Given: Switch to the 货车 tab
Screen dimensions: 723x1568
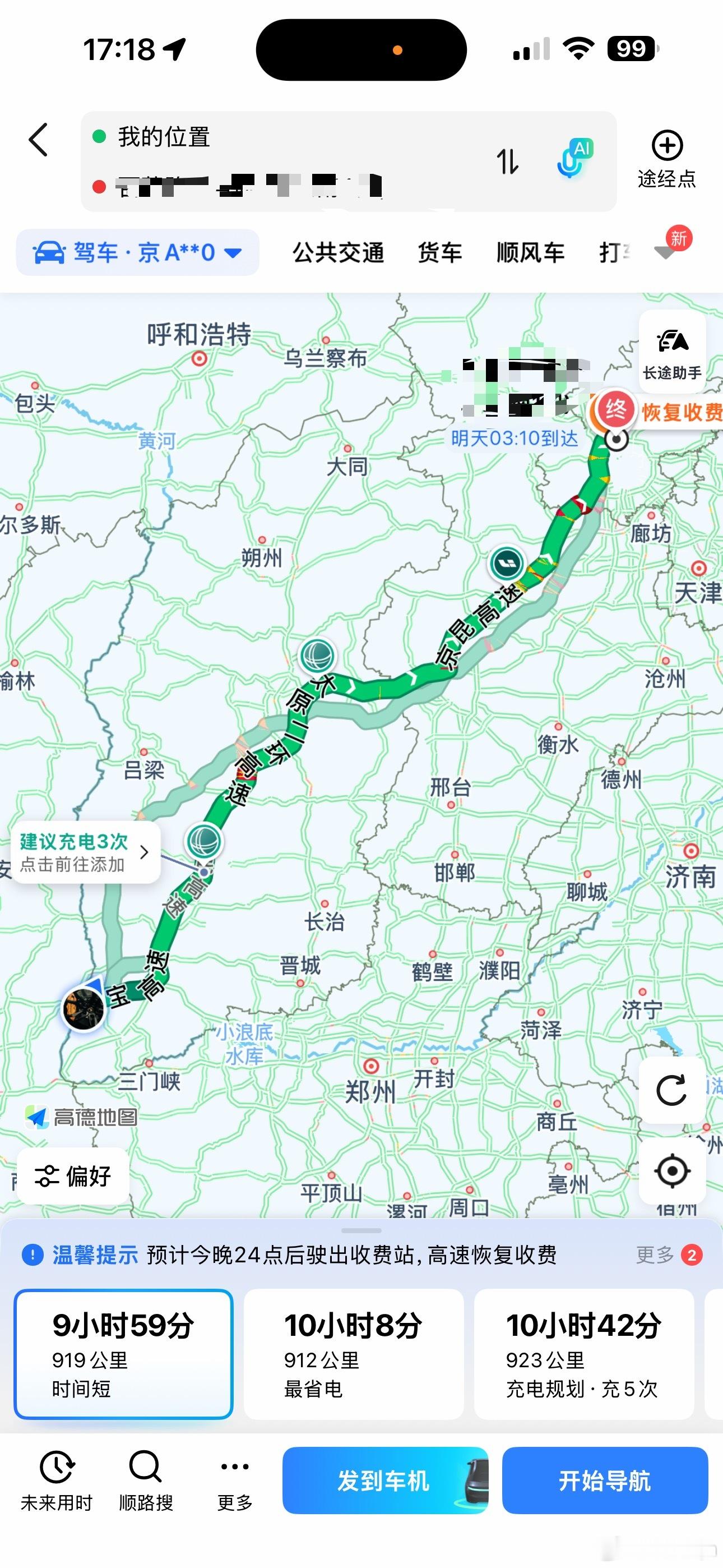Looking at the screenshot, I should click(440, 252).
